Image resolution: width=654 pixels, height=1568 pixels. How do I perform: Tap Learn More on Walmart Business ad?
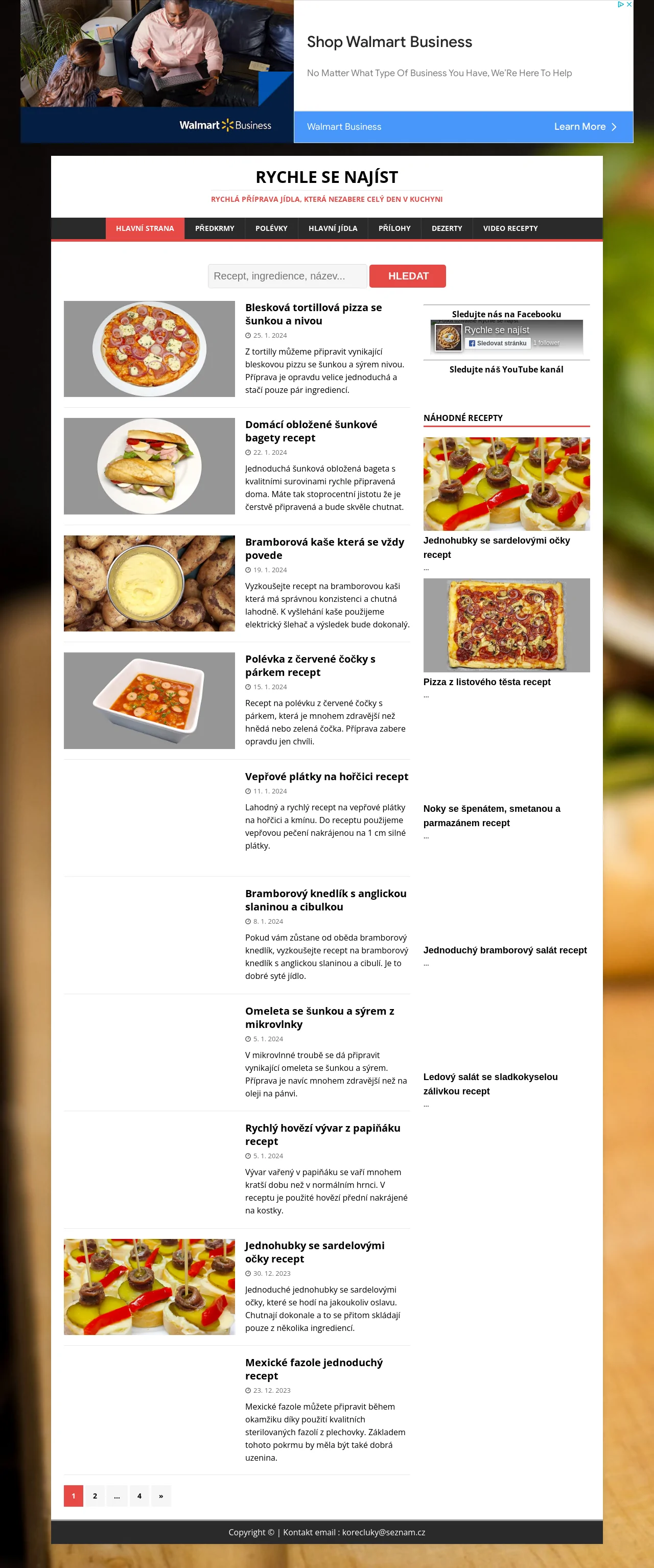(585, 127)
